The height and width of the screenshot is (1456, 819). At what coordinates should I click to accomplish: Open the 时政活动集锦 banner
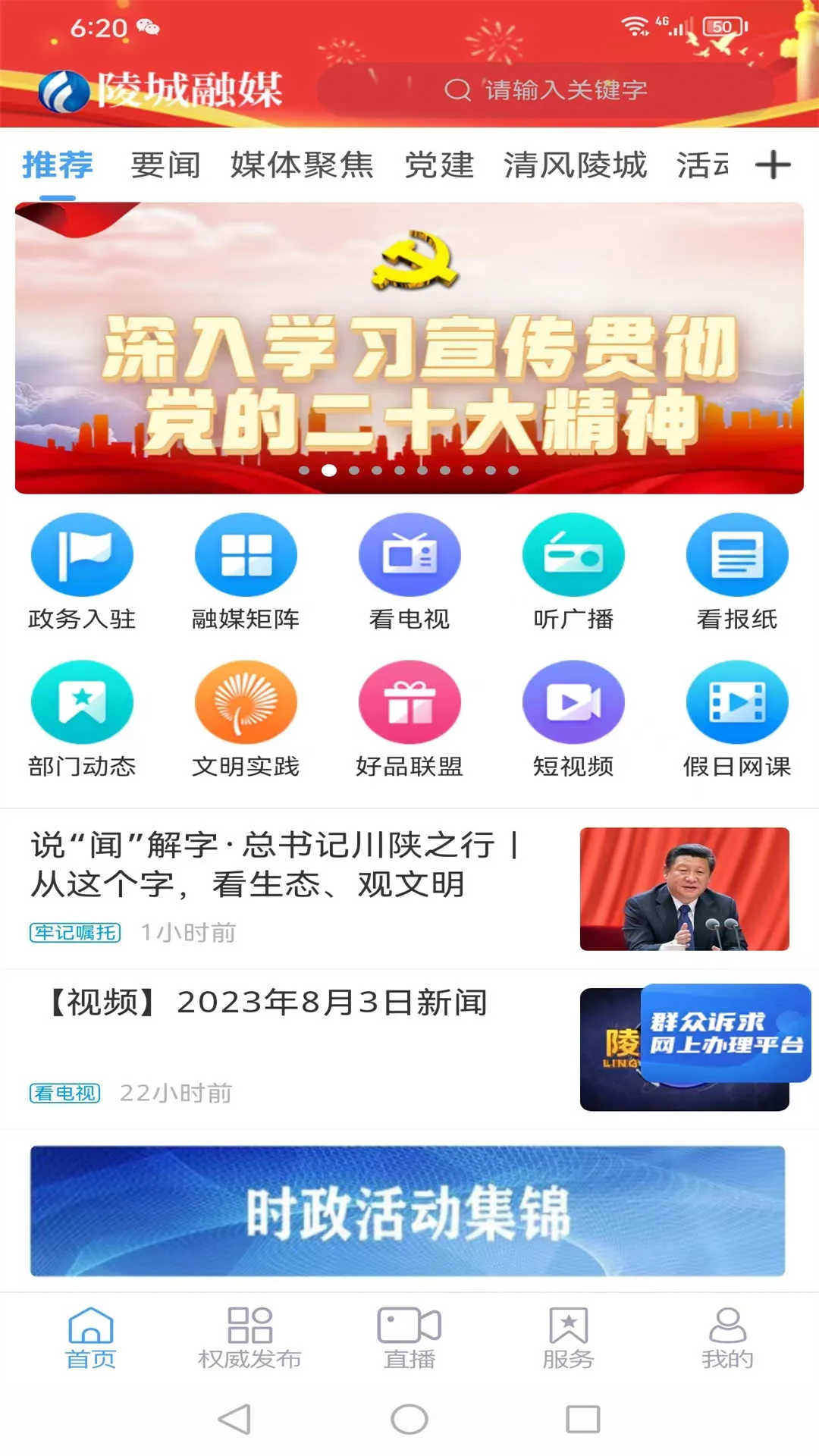[x=409, y=1208]
